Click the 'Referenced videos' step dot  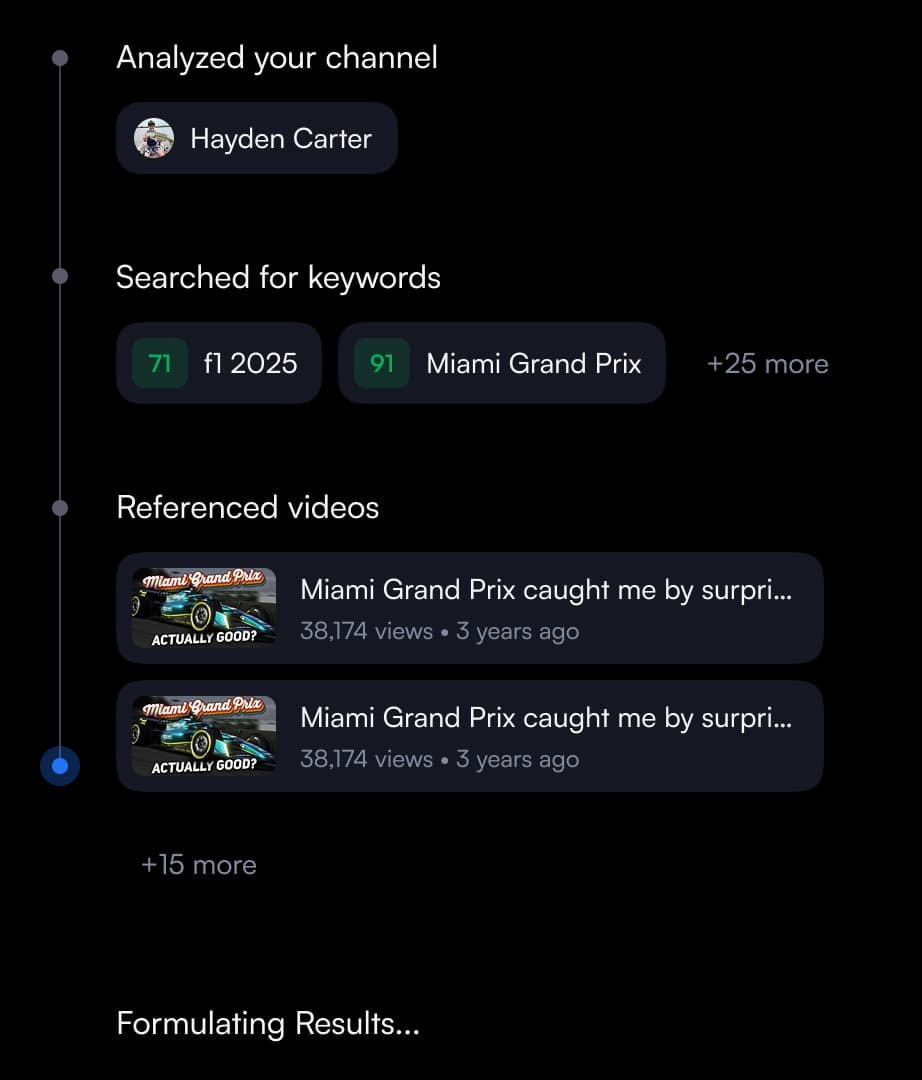tap(60, 506)
